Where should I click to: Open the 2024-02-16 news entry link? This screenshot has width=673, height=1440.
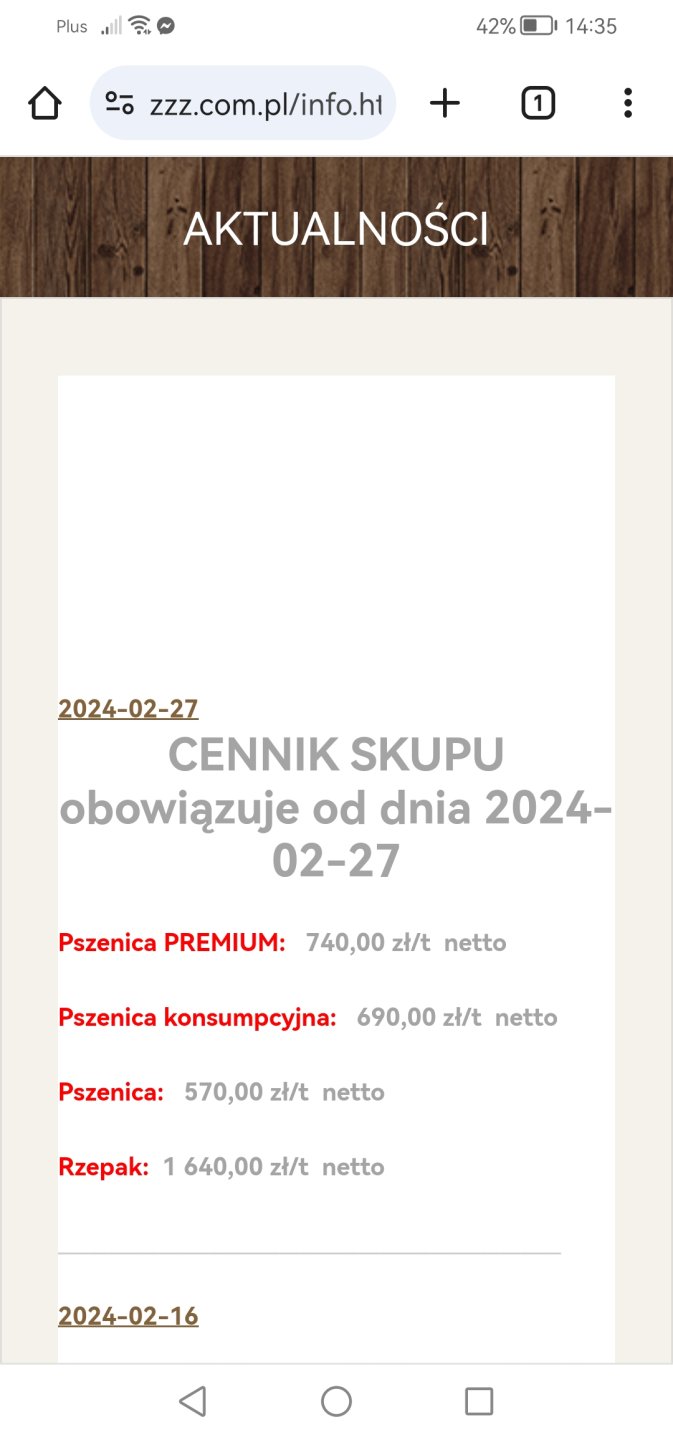point(128,1316)
